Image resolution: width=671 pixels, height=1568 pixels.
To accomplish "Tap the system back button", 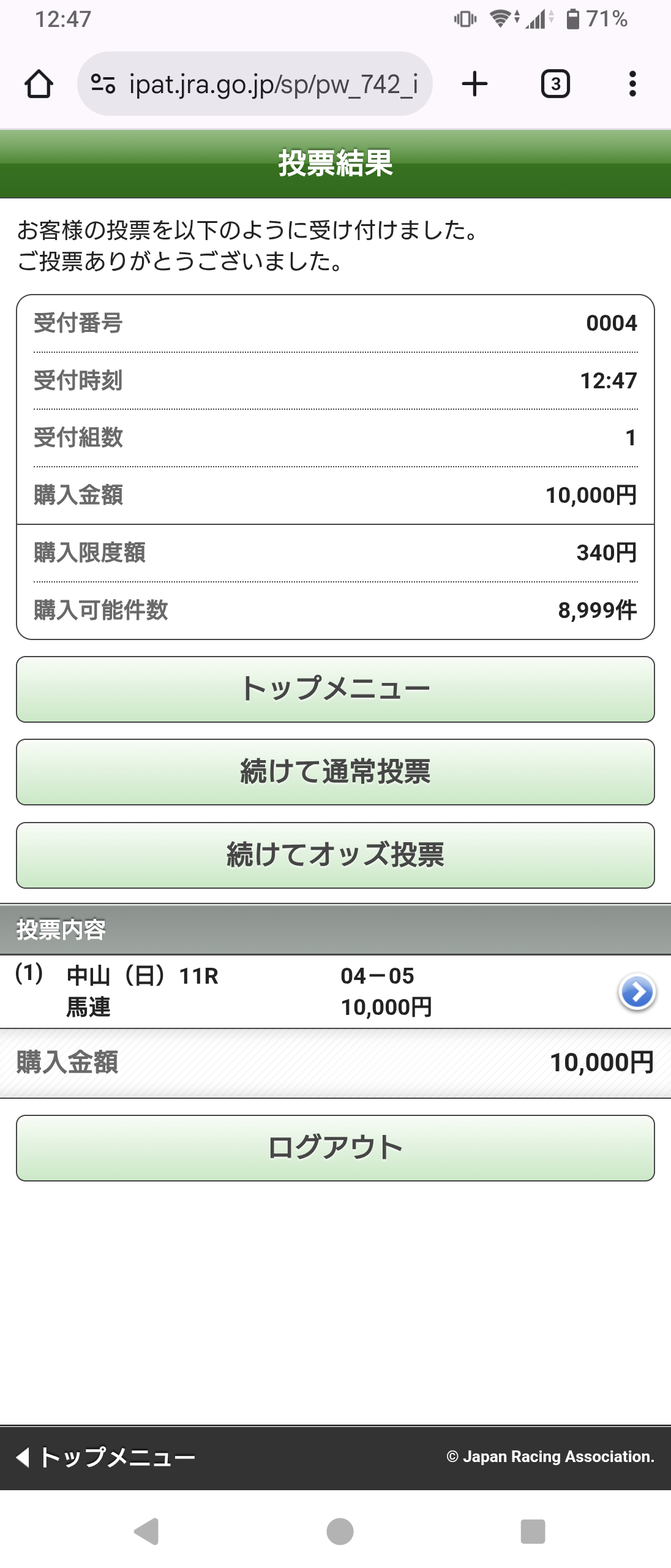I will (146, 1531).
